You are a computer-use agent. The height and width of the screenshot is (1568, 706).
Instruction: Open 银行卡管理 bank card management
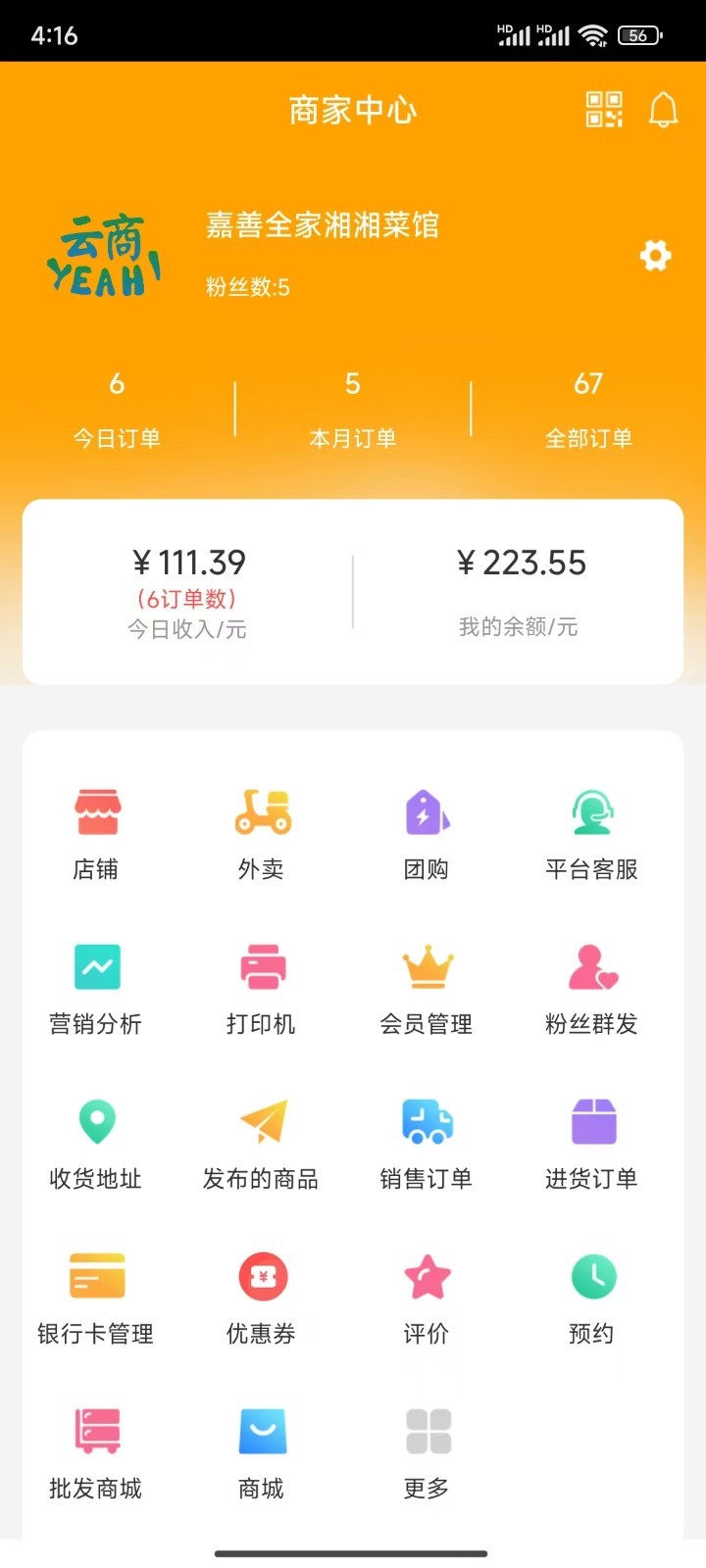(96, 1298)
